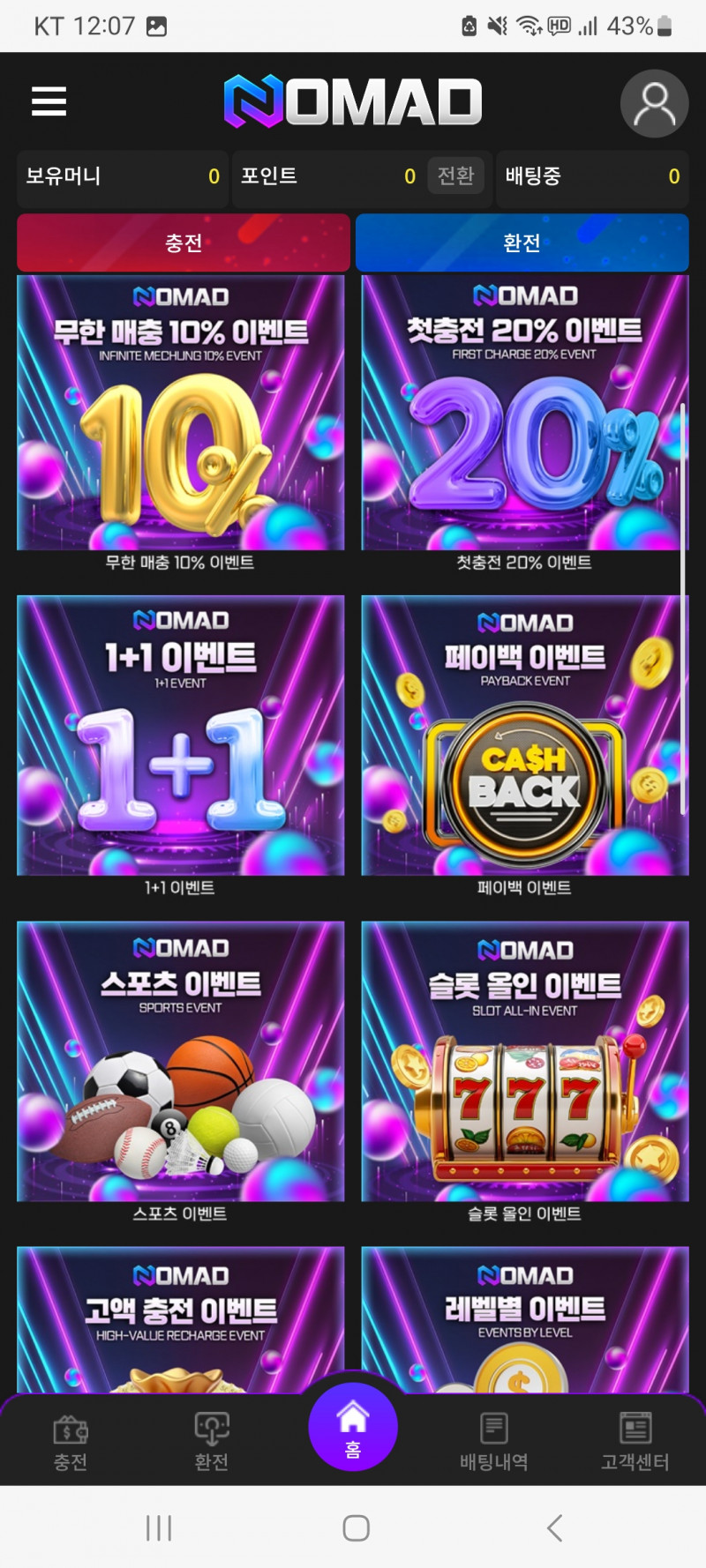Tap the 전환 point conversion button
This screenshot has width=706, height=1568.
pos(455,176)
